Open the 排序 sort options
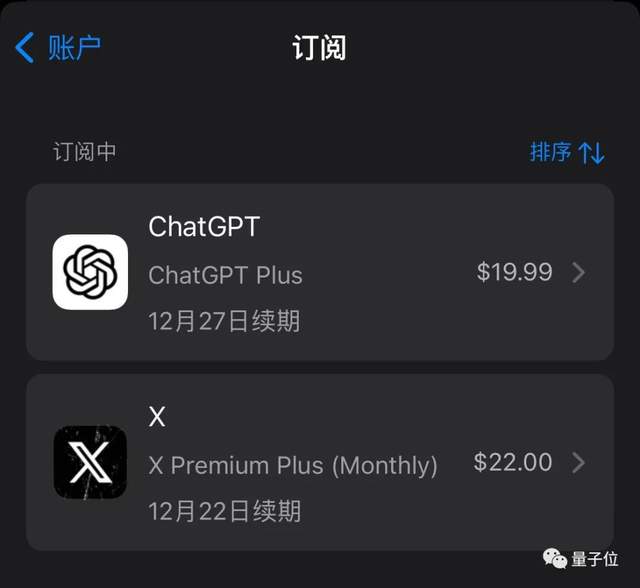This screenshot has height=588, width=640. coord(566,152)
